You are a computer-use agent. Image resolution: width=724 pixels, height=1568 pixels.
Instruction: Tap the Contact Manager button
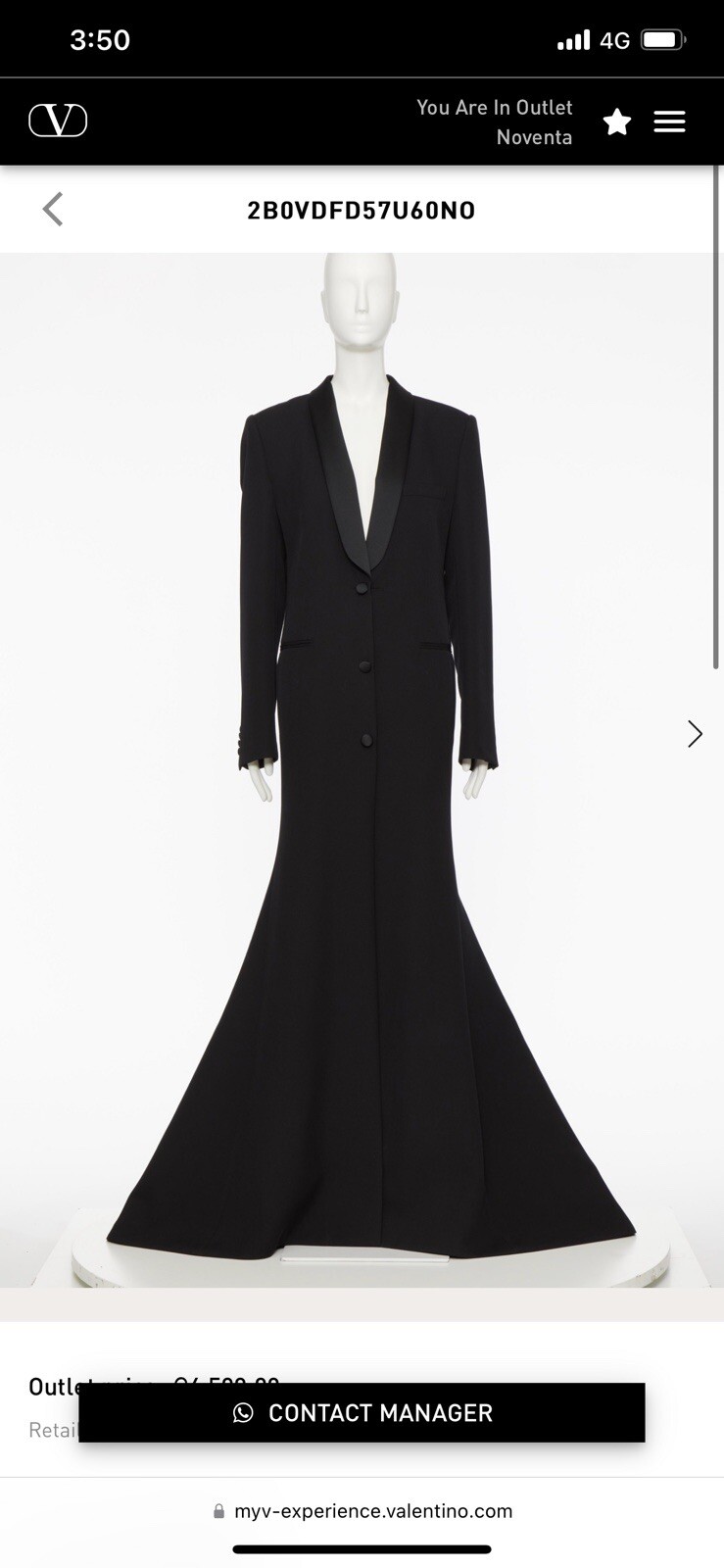point(362,1412)
